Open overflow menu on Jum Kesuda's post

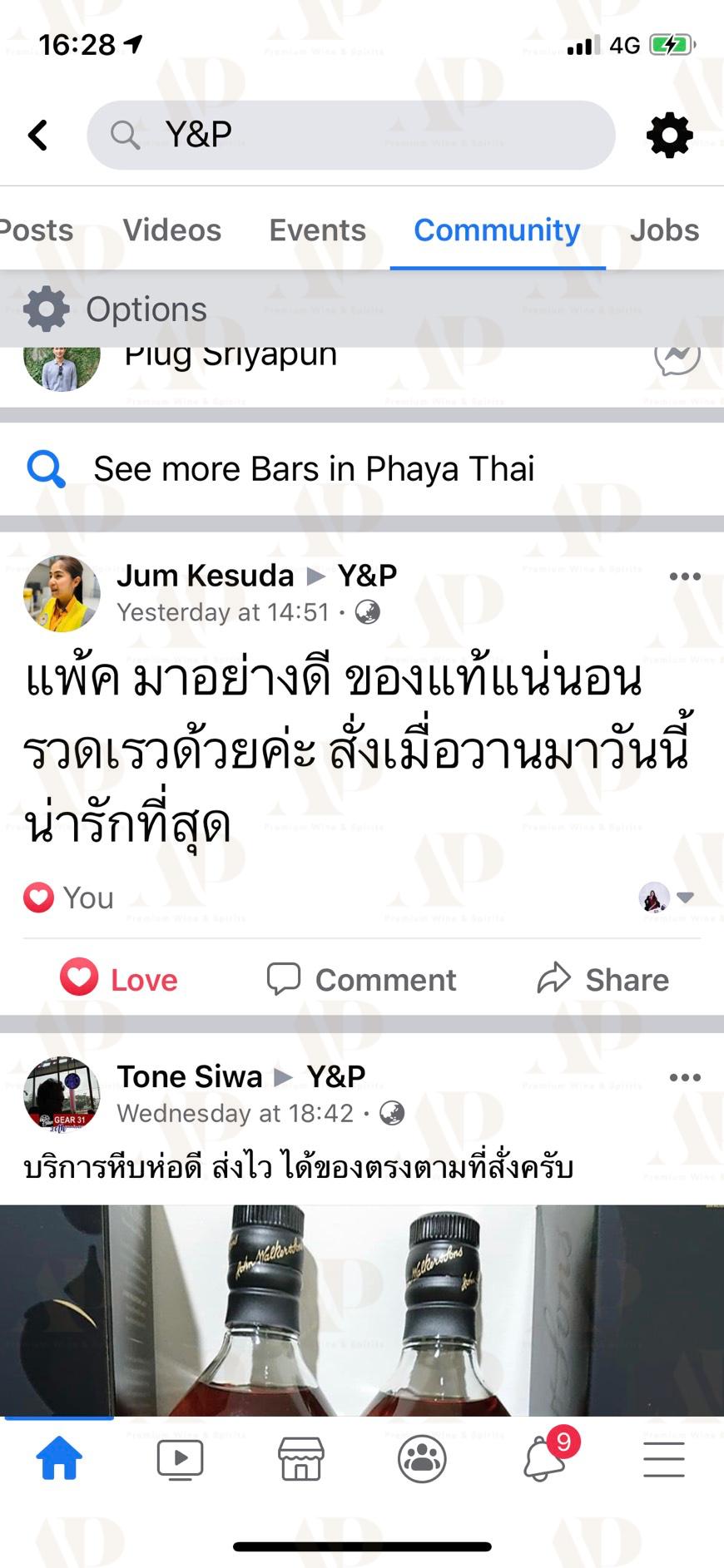[685, 576]
